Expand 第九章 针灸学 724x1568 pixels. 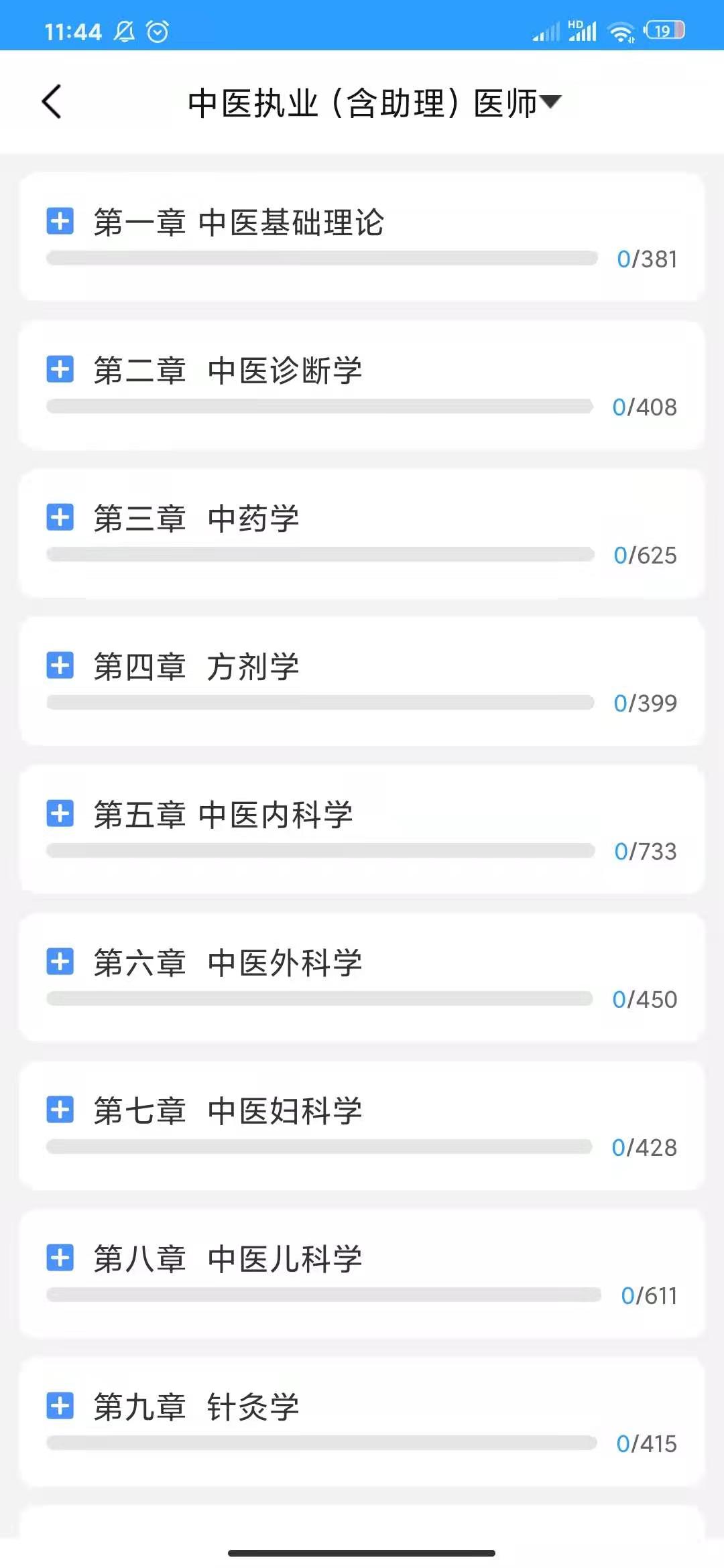tap(60, 1406)
